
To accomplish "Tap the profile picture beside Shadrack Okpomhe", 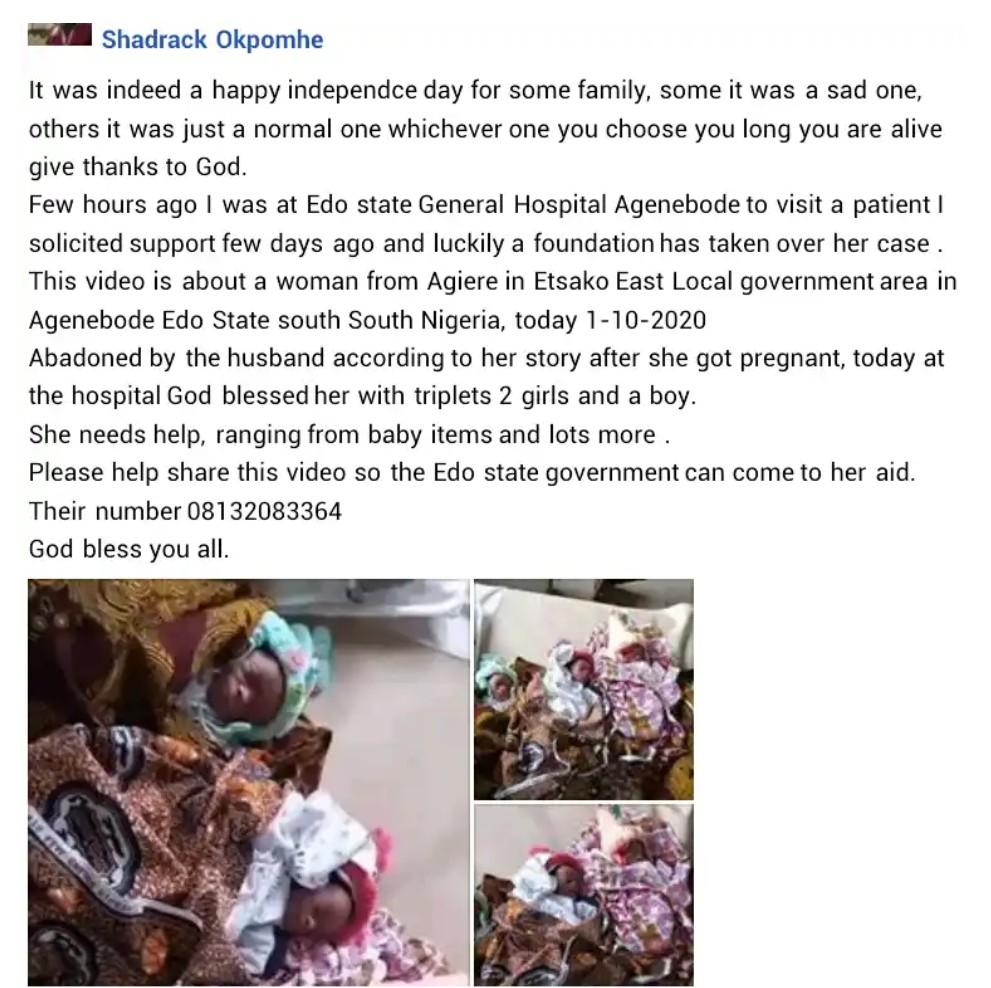I will pyautogui.click(x=60, y=36).
